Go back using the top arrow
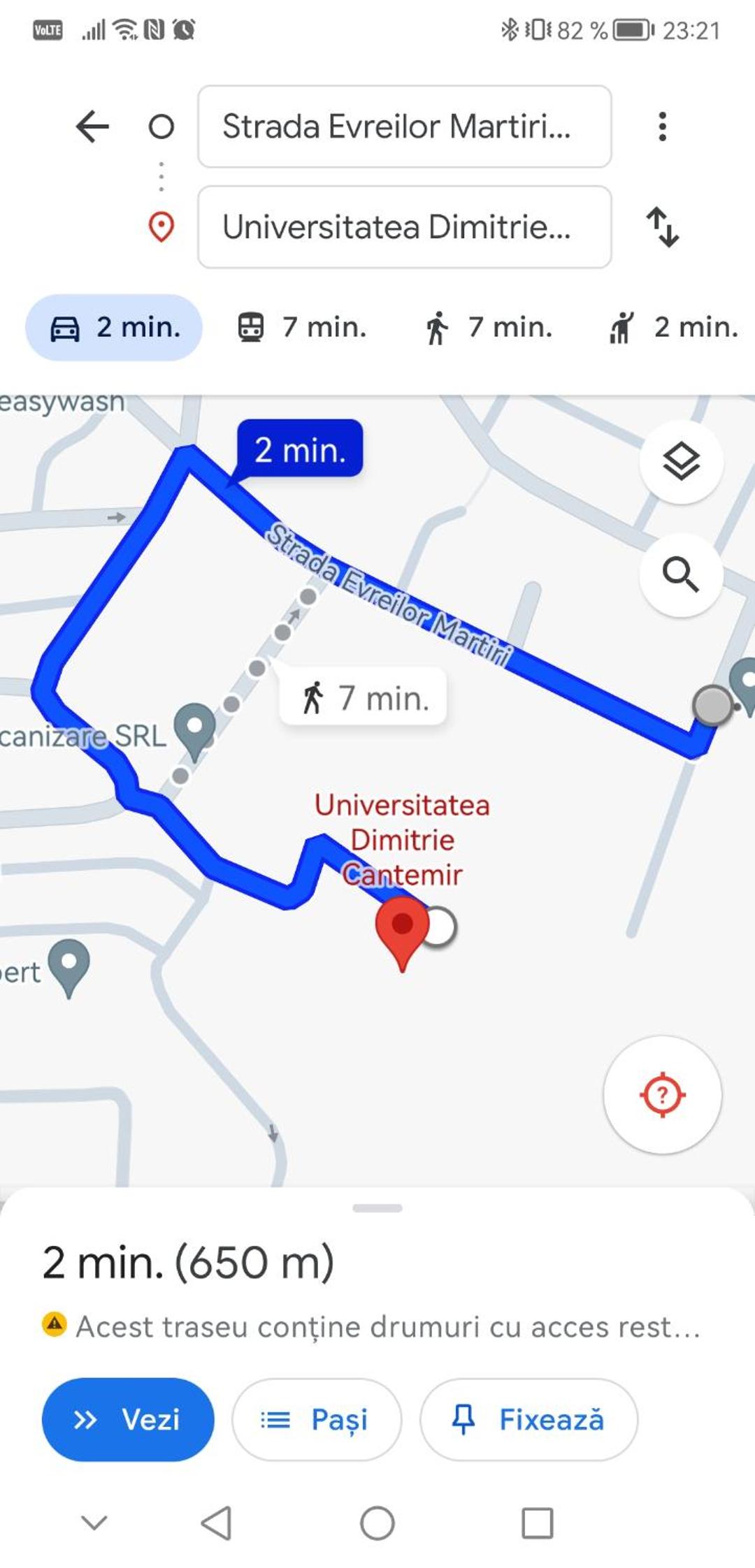 tap(92, 126)
